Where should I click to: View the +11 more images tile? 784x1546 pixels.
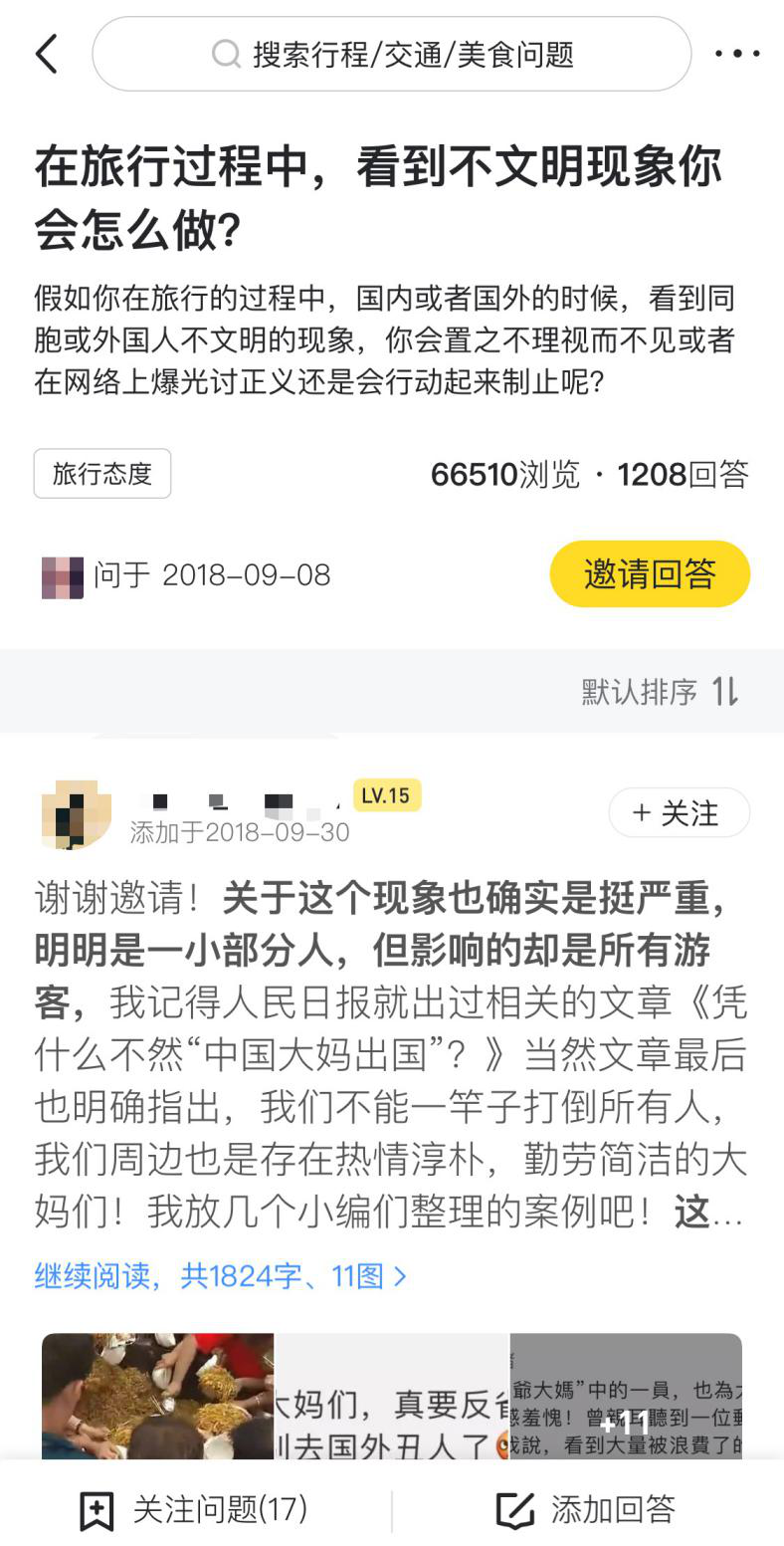626,1396
